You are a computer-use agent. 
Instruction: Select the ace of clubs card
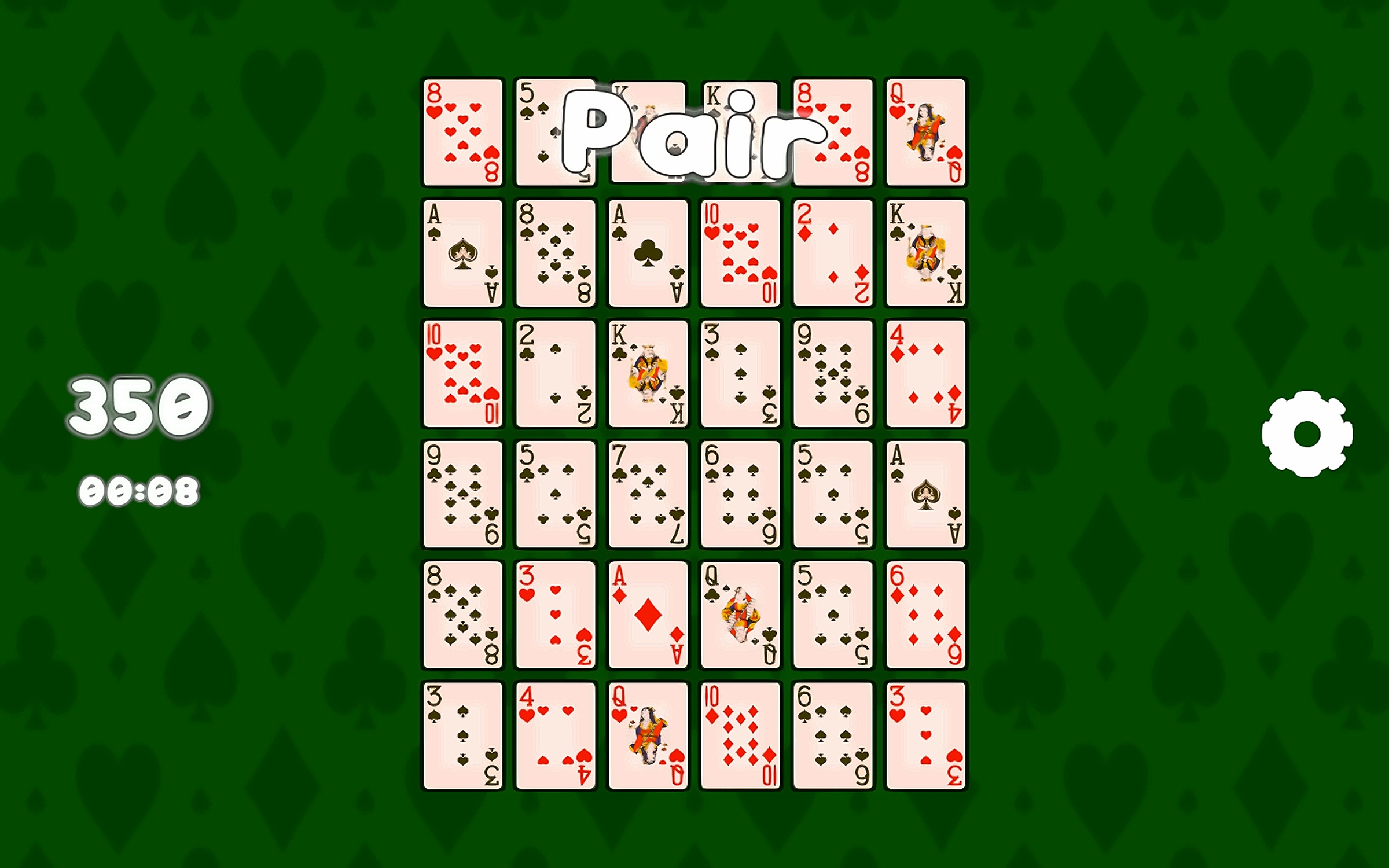coord(648,253)
